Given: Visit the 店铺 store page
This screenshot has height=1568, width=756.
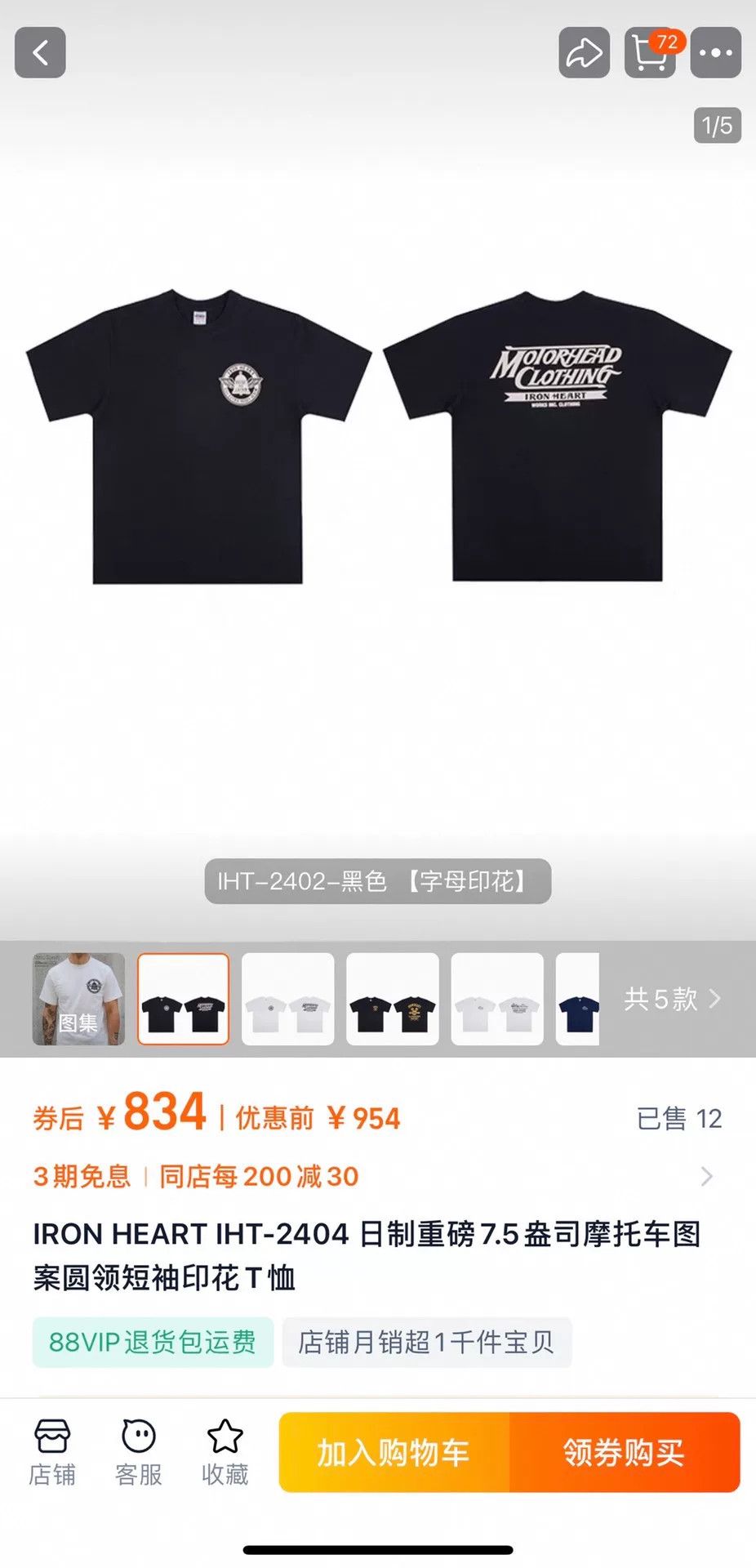Looking at the screenshot, I should [x=52, y=1452].
